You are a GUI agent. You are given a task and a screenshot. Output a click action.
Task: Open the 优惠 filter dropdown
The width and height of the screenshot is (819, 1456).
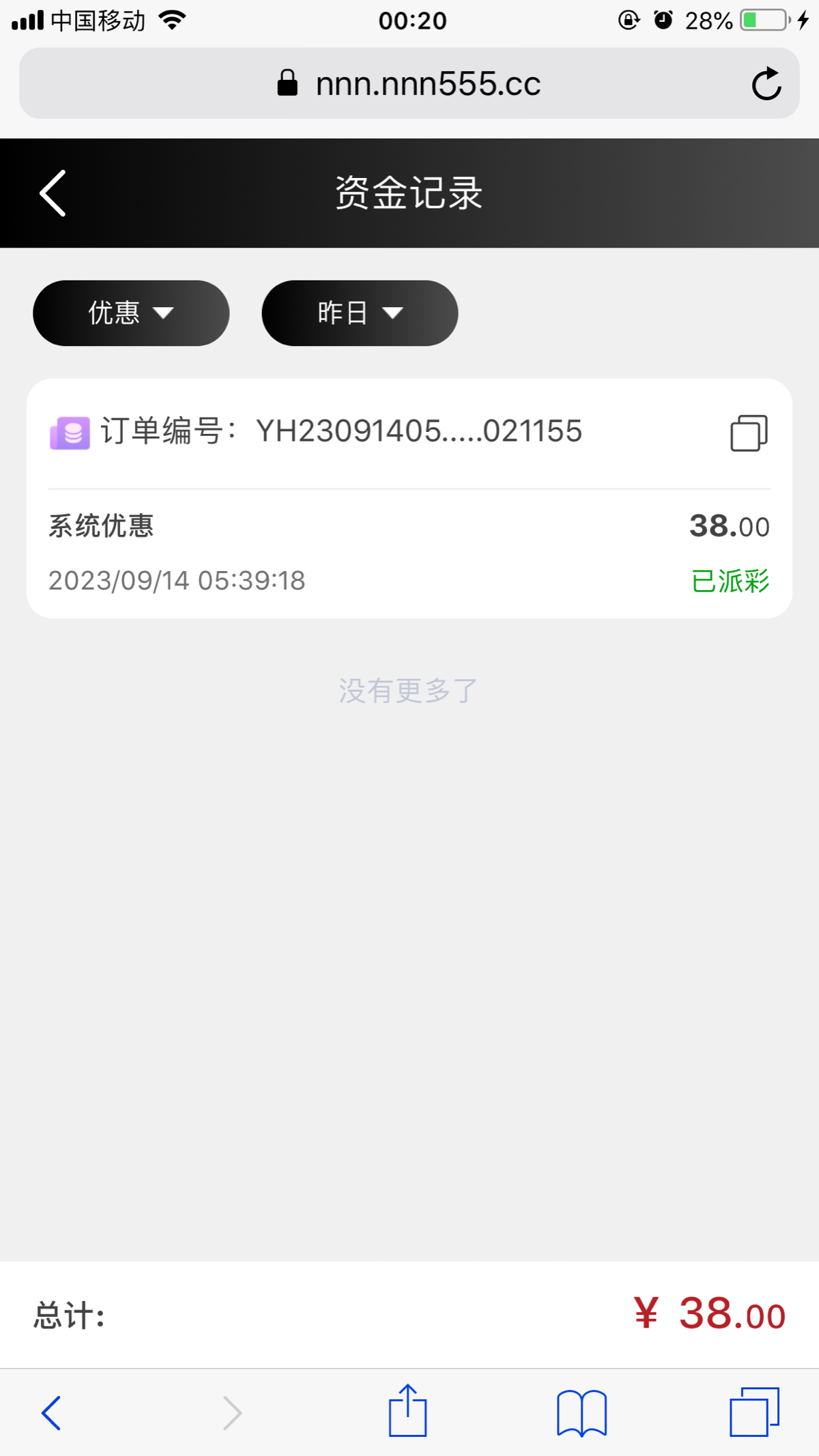131,312
